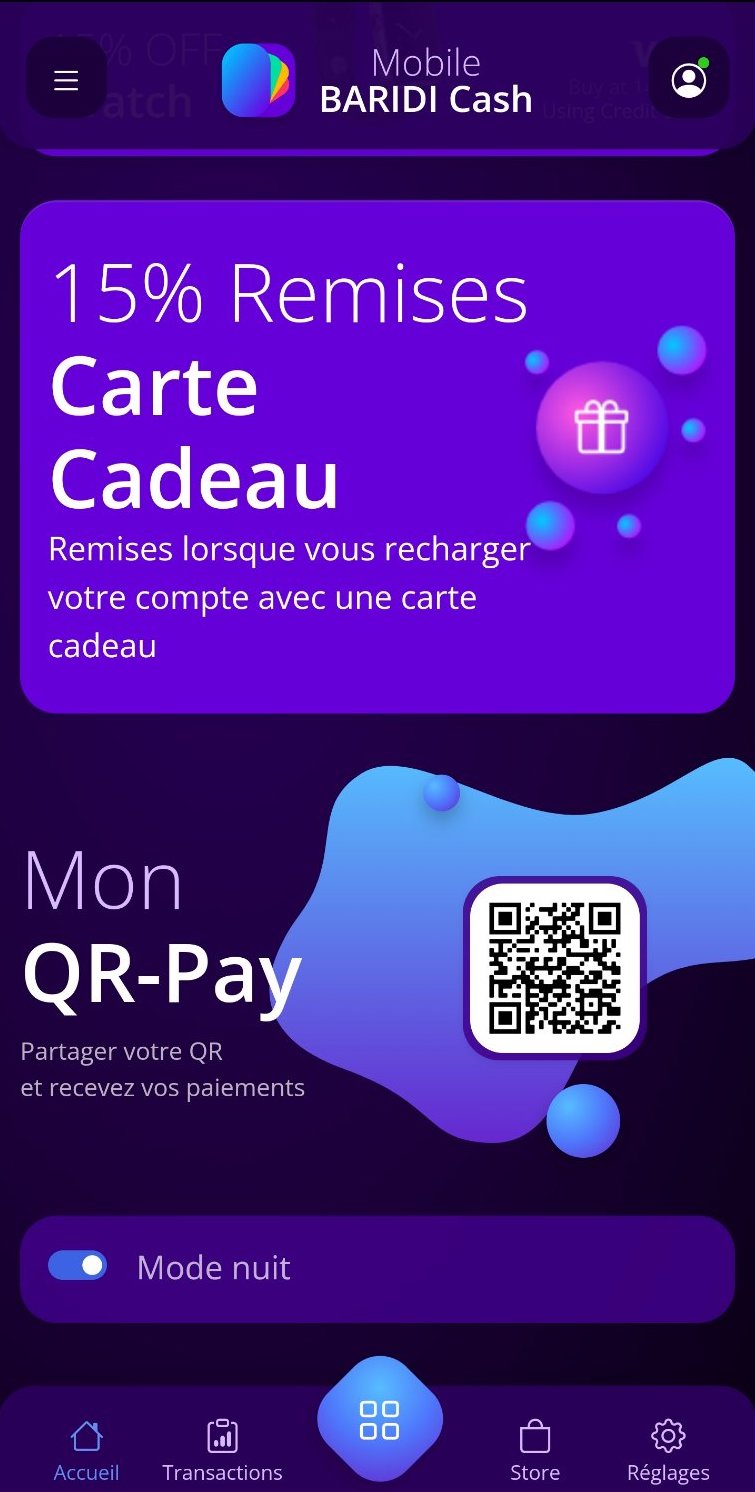Screen dimensions: 755x1492
Task: Open the hamburger menu
Action: tap(66, 81)
